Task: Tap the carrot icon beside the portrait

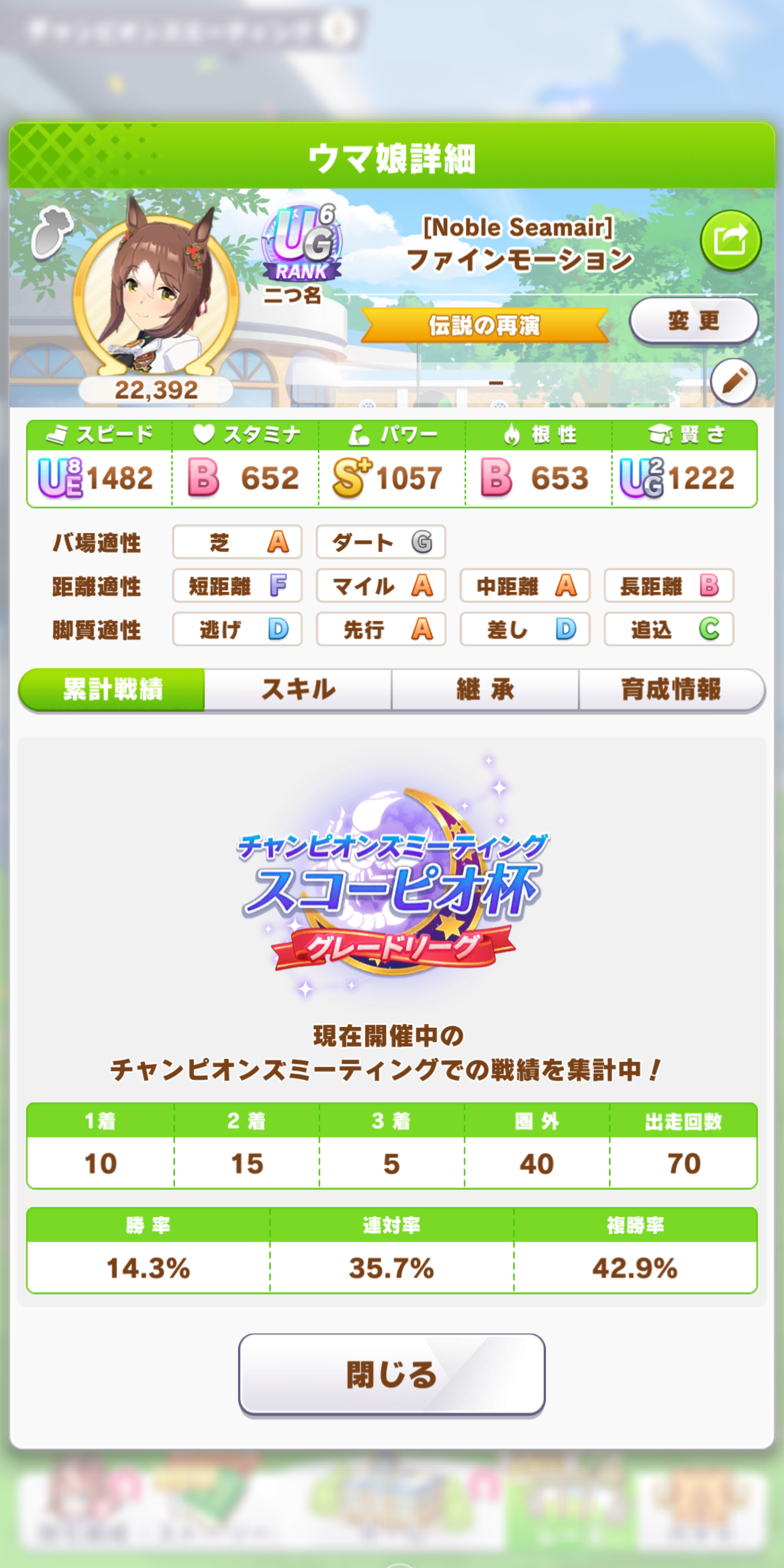Action: click(x=51, y=234)
